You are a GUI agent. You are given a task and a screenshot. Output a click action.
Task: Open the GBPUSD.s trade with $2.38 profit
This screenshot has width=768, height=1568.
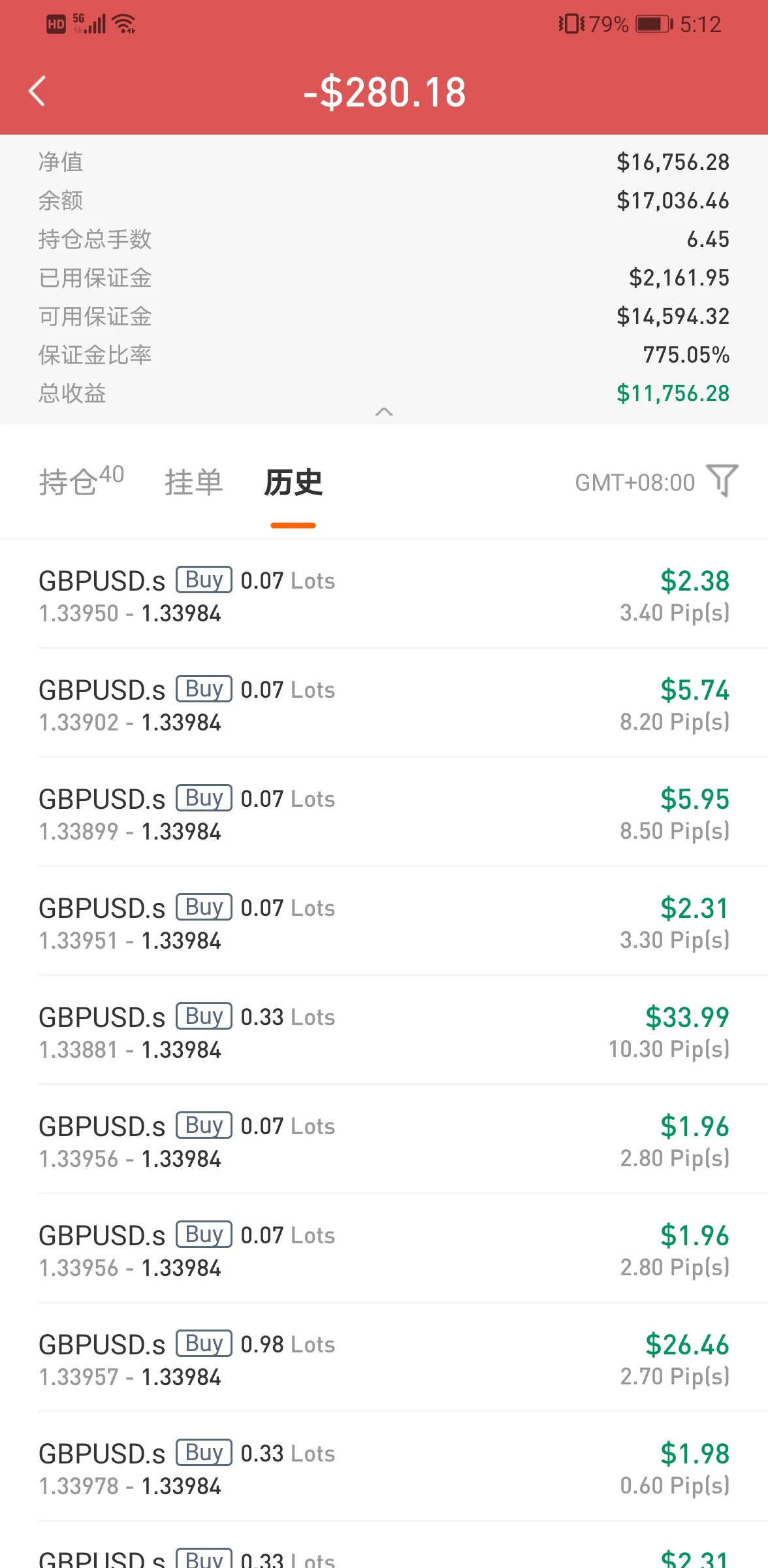click(x=384, y=595)
